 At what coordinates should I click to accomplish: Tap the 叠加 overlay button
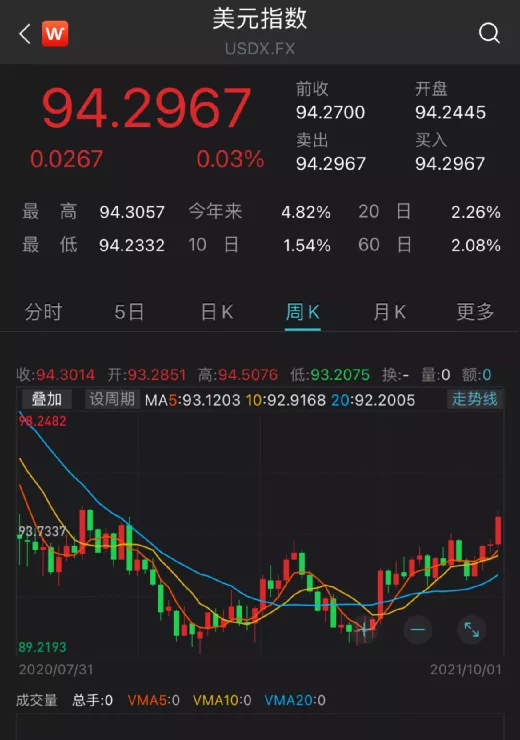pyautogui.click(x=47, y=399)
